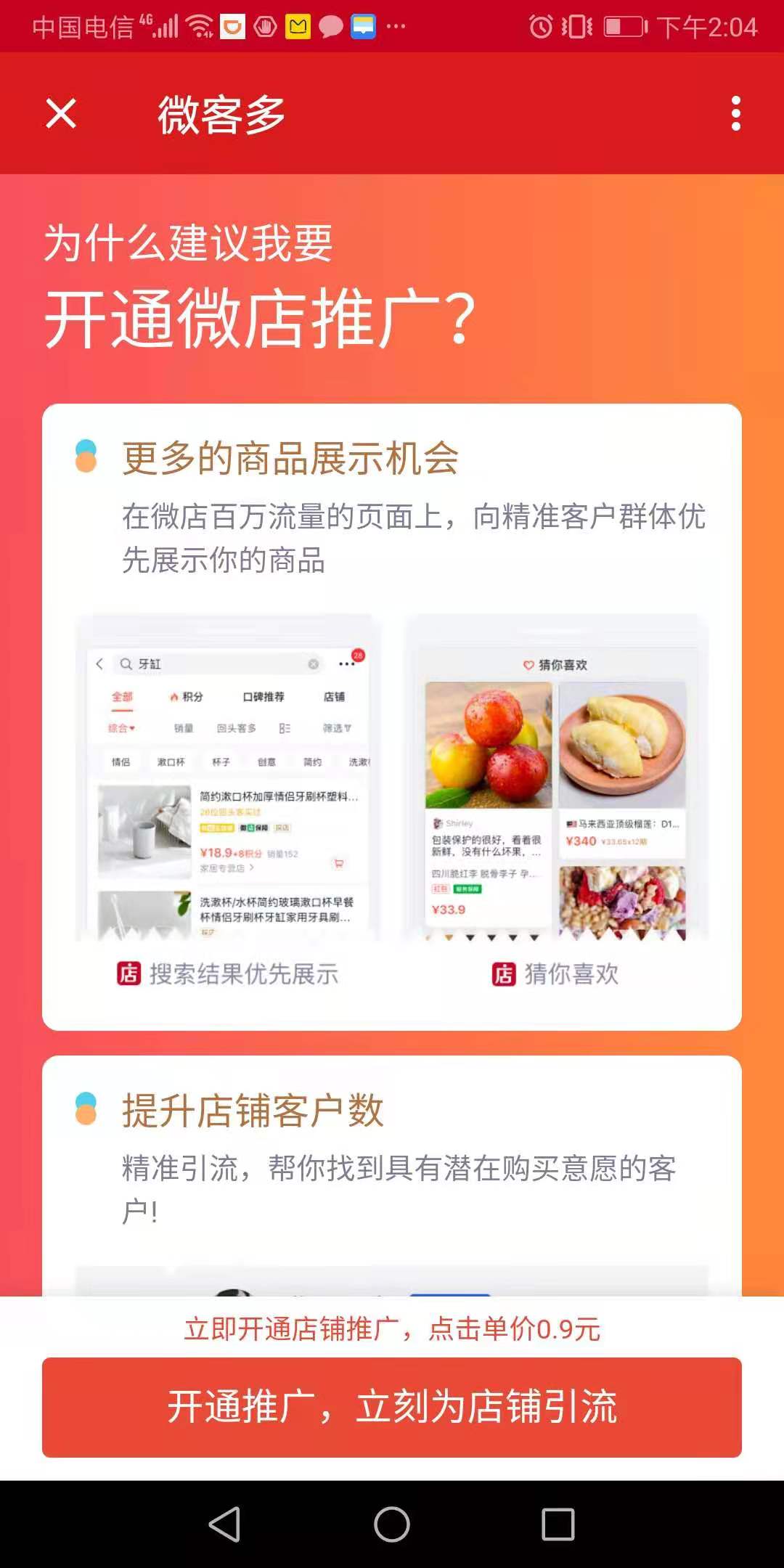Open the three-dot overflow menu

coord(735,114)
